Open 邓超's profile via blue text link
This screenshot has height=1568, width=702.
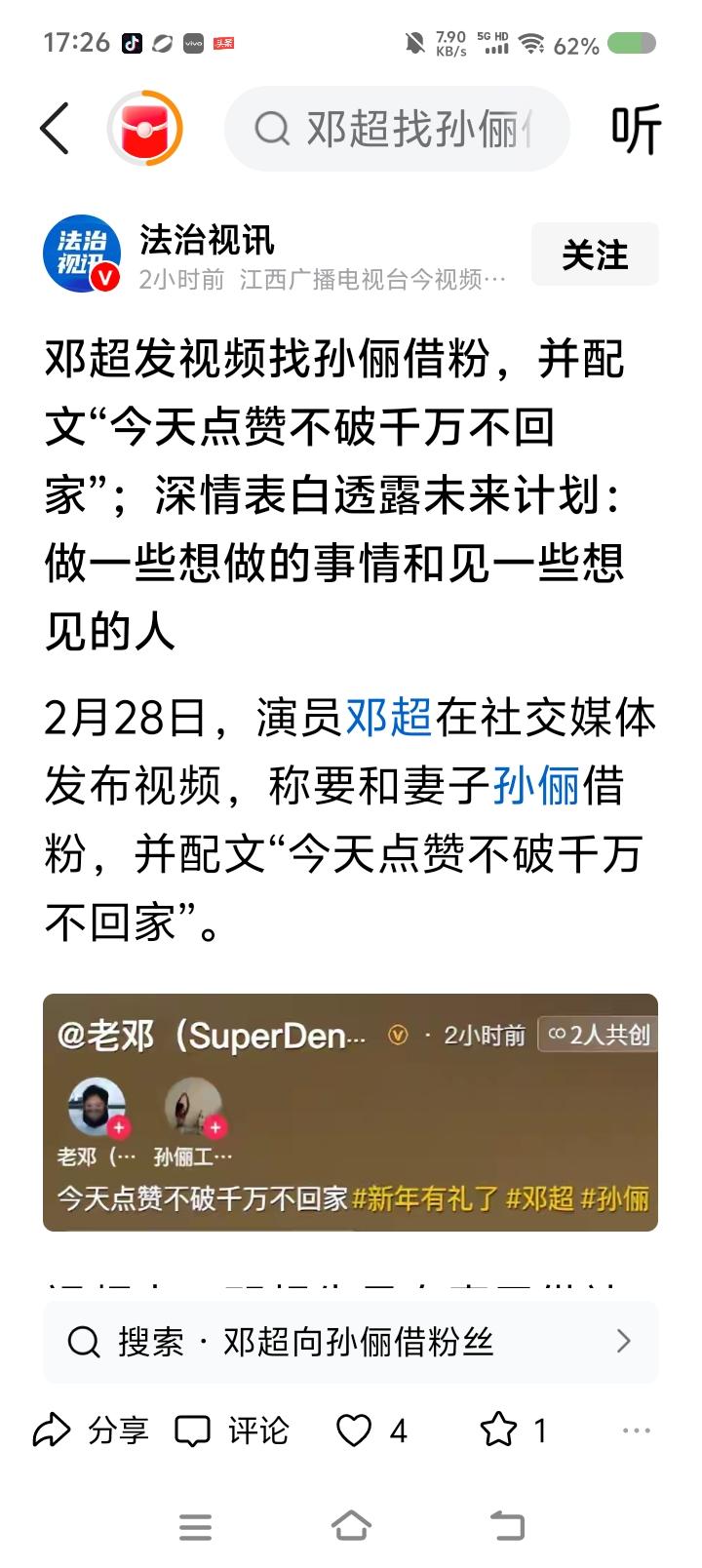tap(388, 721)
